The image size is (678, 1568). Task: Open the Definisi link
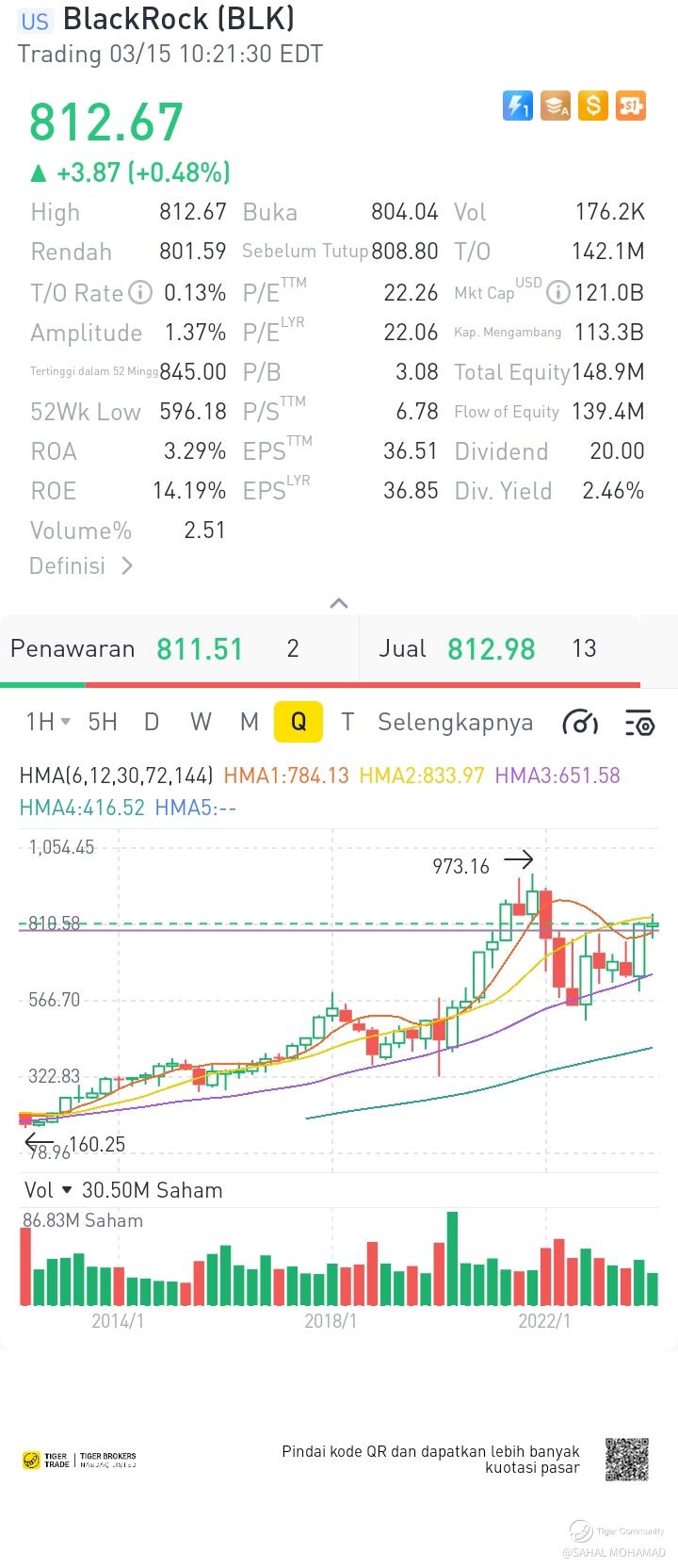[x=81, y=566]
